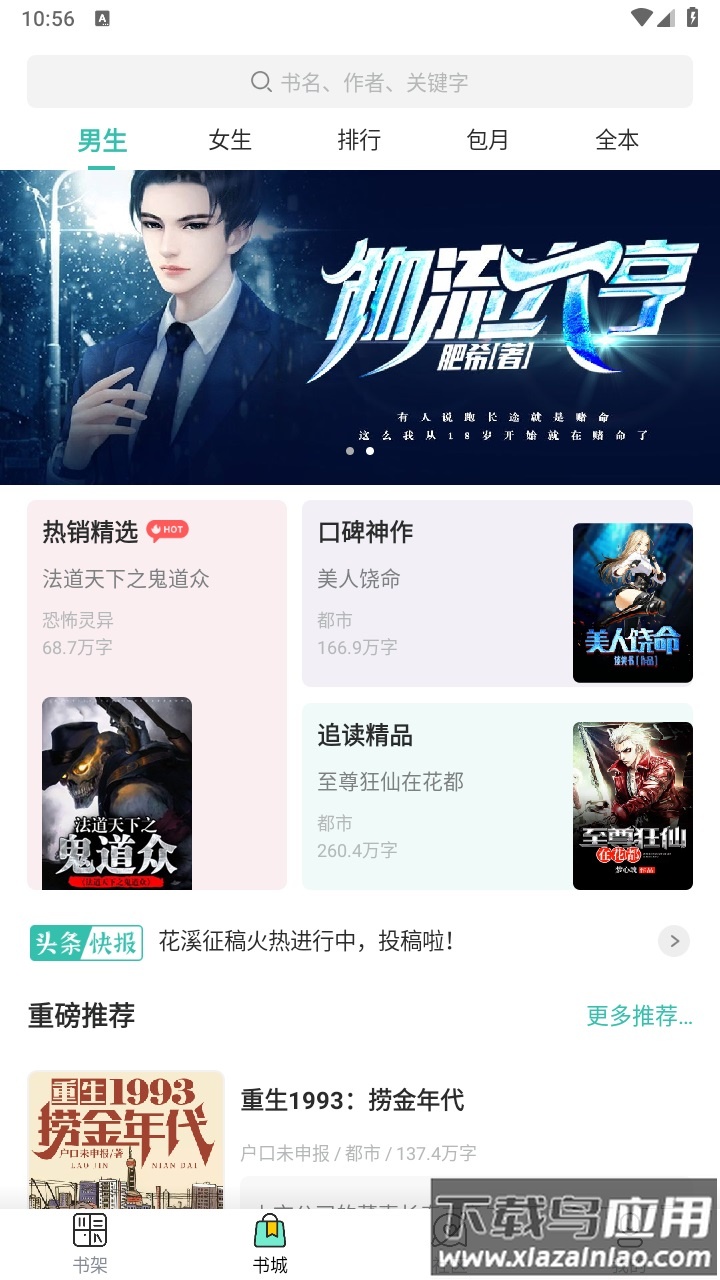
Task: Tap the 头条快报 headline news badge icon
Action: coord(86,941)
